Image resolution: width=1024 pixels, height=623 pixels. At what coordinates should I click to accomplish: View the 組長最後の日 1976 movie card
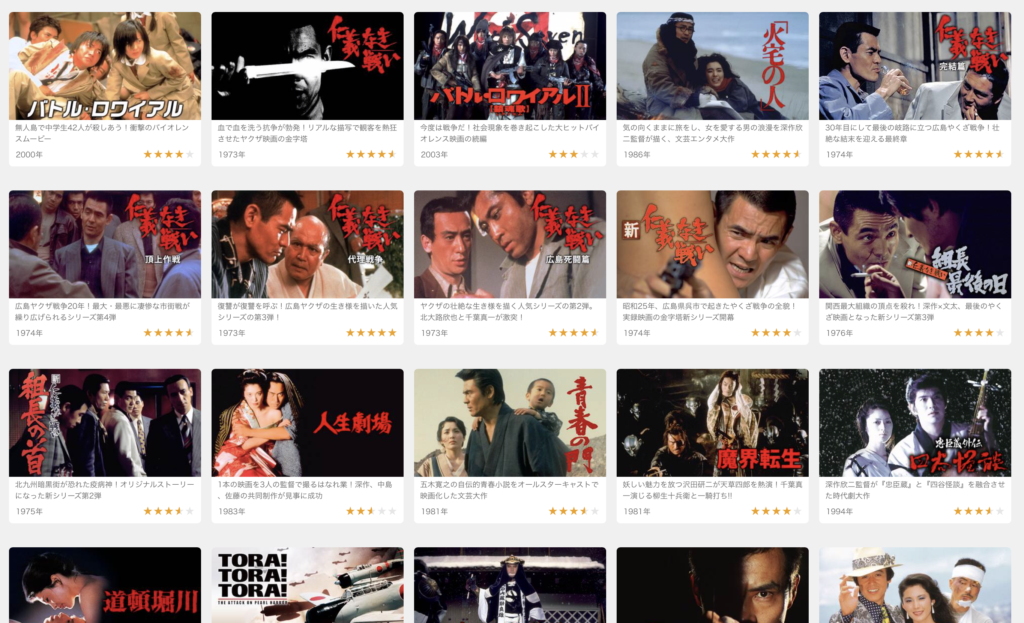(x=914, y=244)
